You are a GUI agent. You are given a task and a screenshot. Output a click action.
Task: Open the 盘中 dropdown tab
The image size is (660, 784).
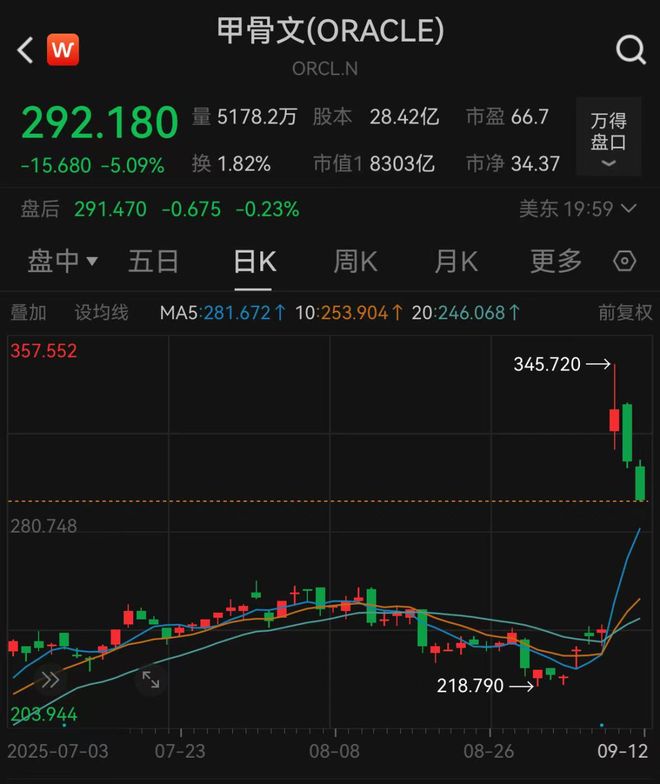(62, 262)
